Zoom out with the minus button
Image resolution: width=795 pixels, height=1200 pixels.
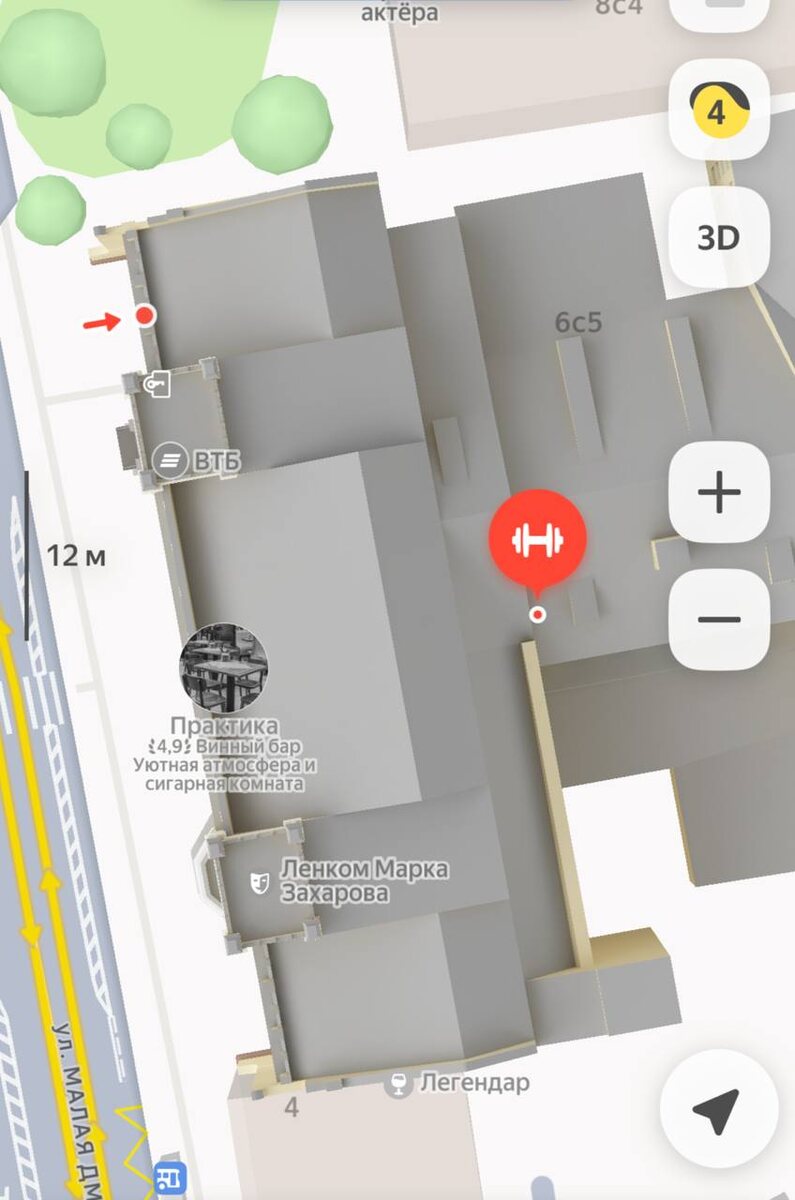pyautogui.click(x=718, y=619)
